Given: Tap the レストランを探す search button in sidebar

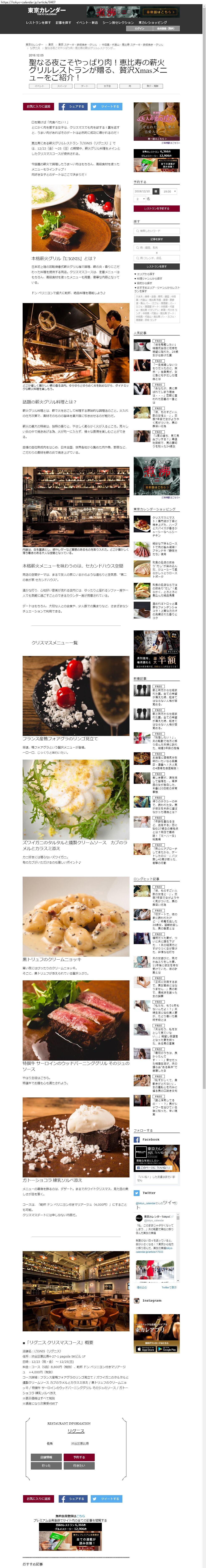Looking at the screenshot, I should [157, 267].
